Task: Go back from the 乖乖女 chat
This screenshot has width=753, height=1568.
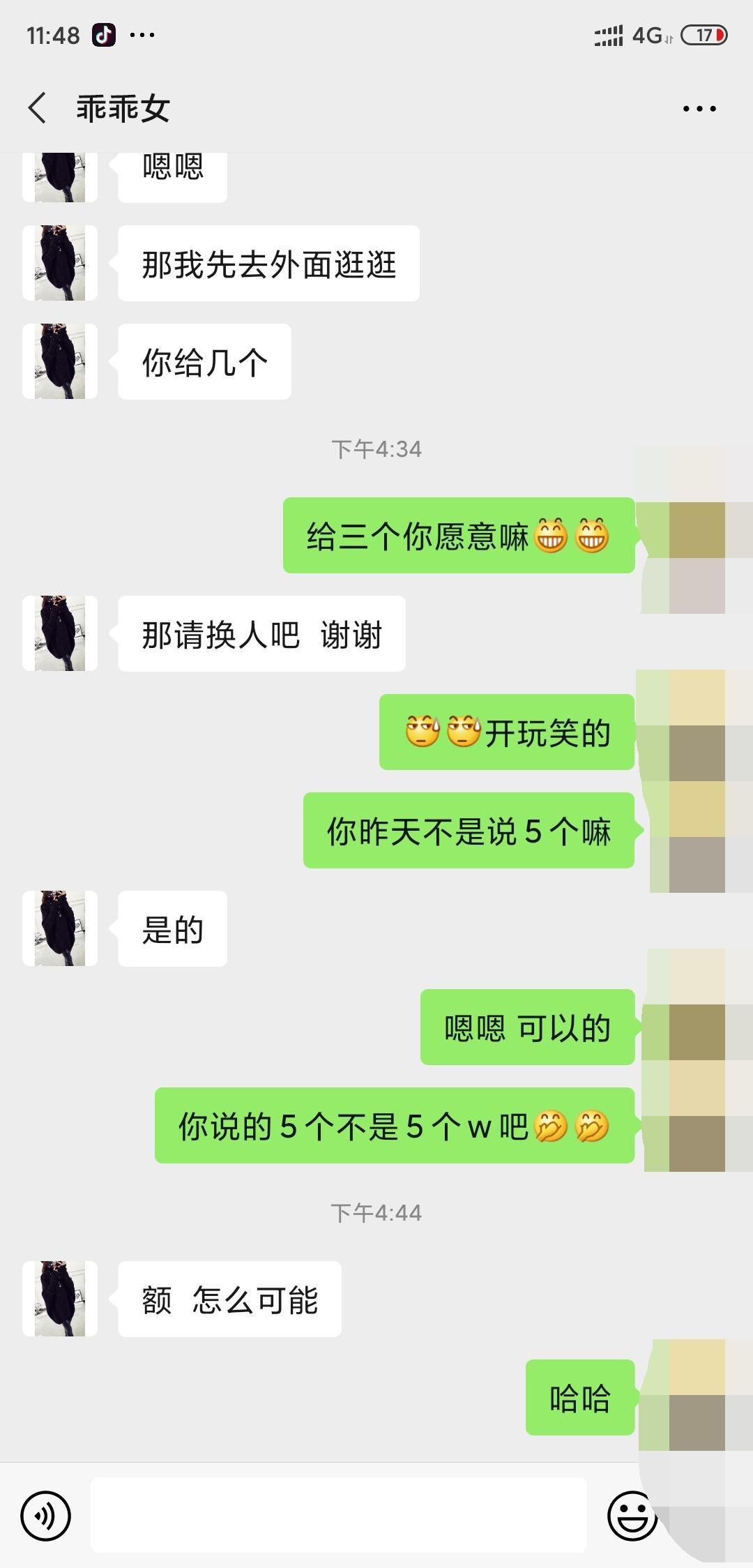Action: point(38,109)
